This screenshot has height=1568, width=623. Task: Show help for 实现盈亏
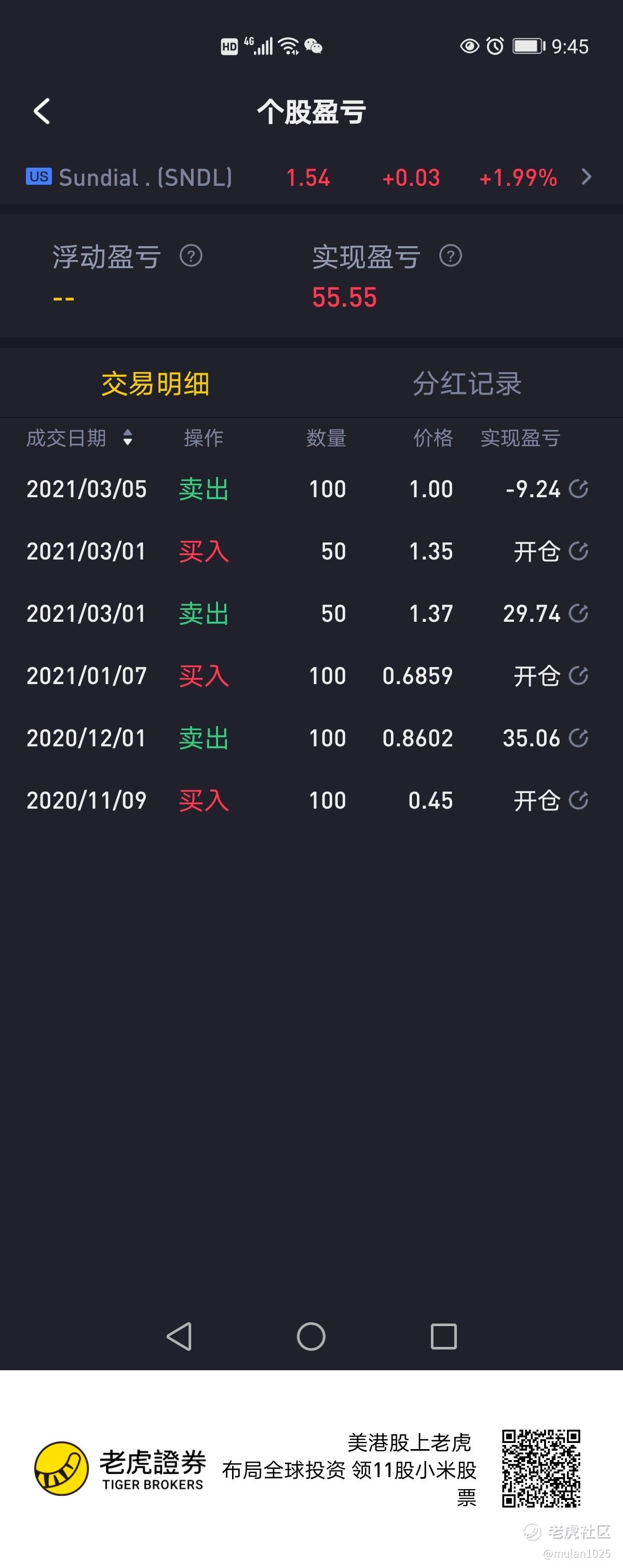[450, 256]
